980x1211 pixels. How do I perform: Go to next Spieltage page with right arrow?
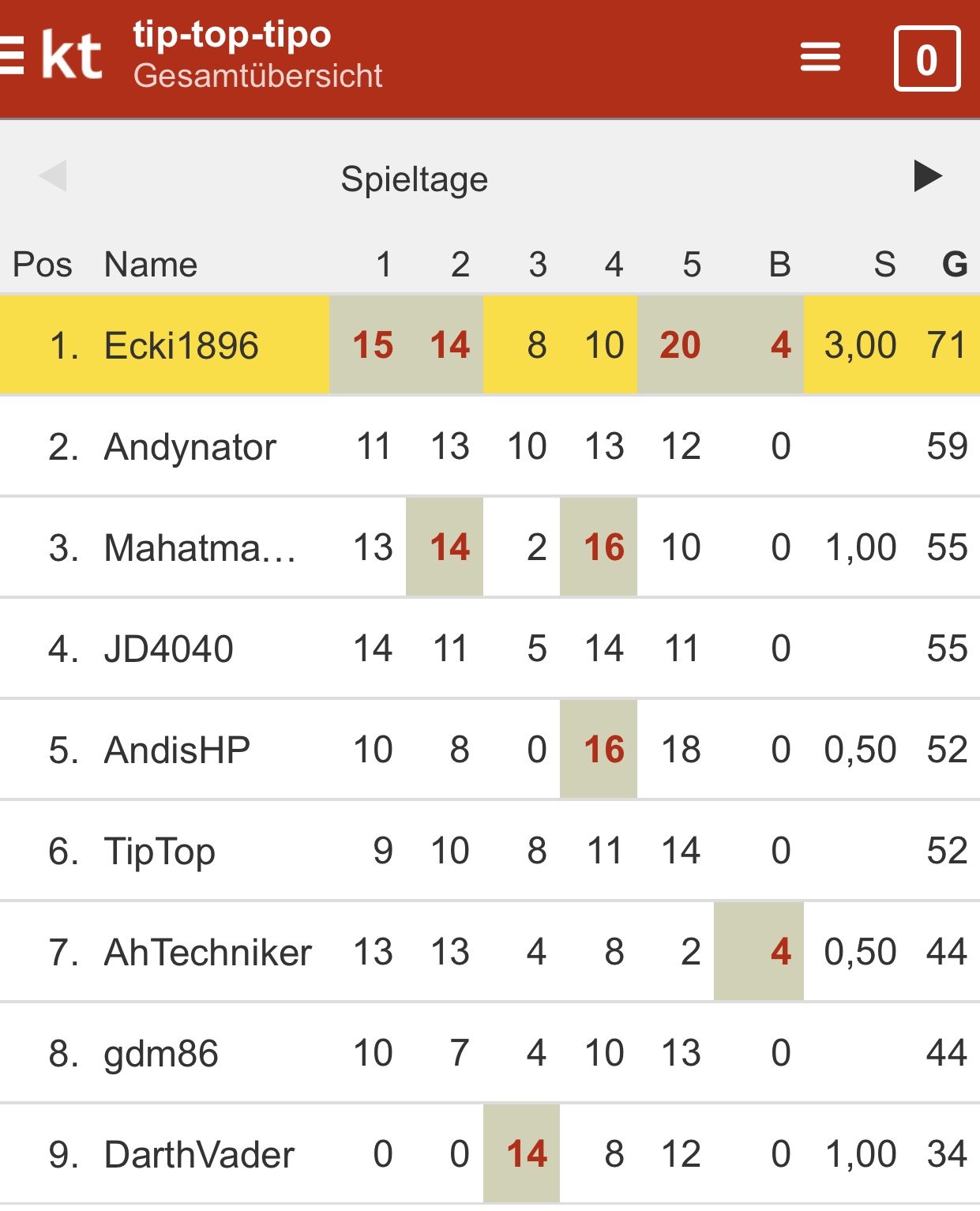[x=927, y=176]
